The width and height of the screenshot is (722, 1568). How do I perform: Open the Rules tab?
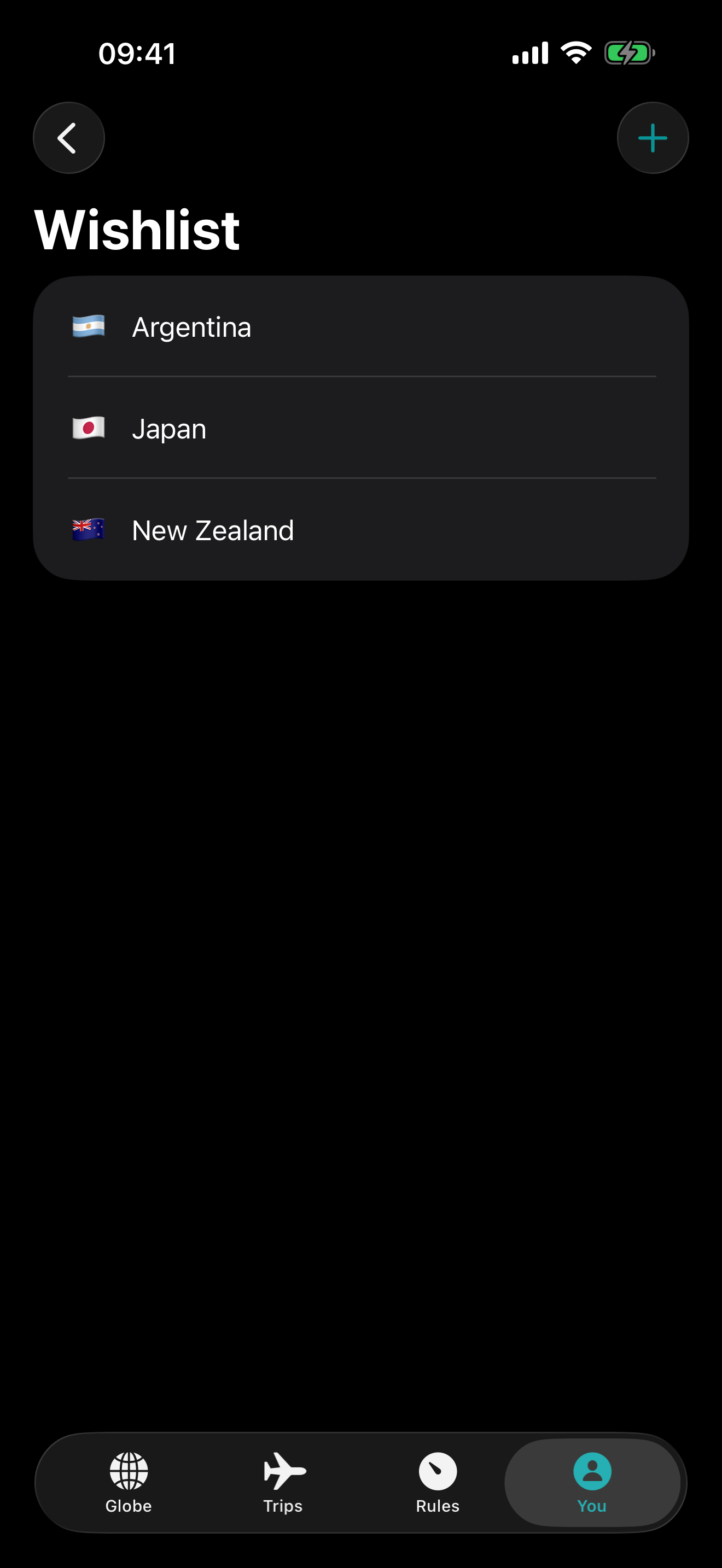coord(438,1483)
